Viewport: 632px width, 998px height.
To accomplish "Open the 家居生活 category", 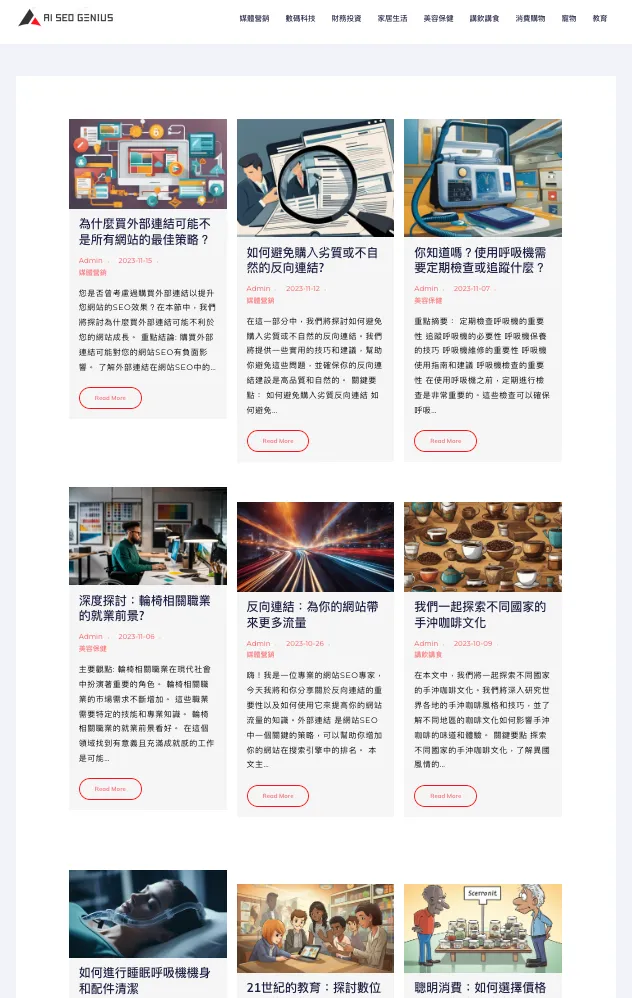I will tap(392, 18).
